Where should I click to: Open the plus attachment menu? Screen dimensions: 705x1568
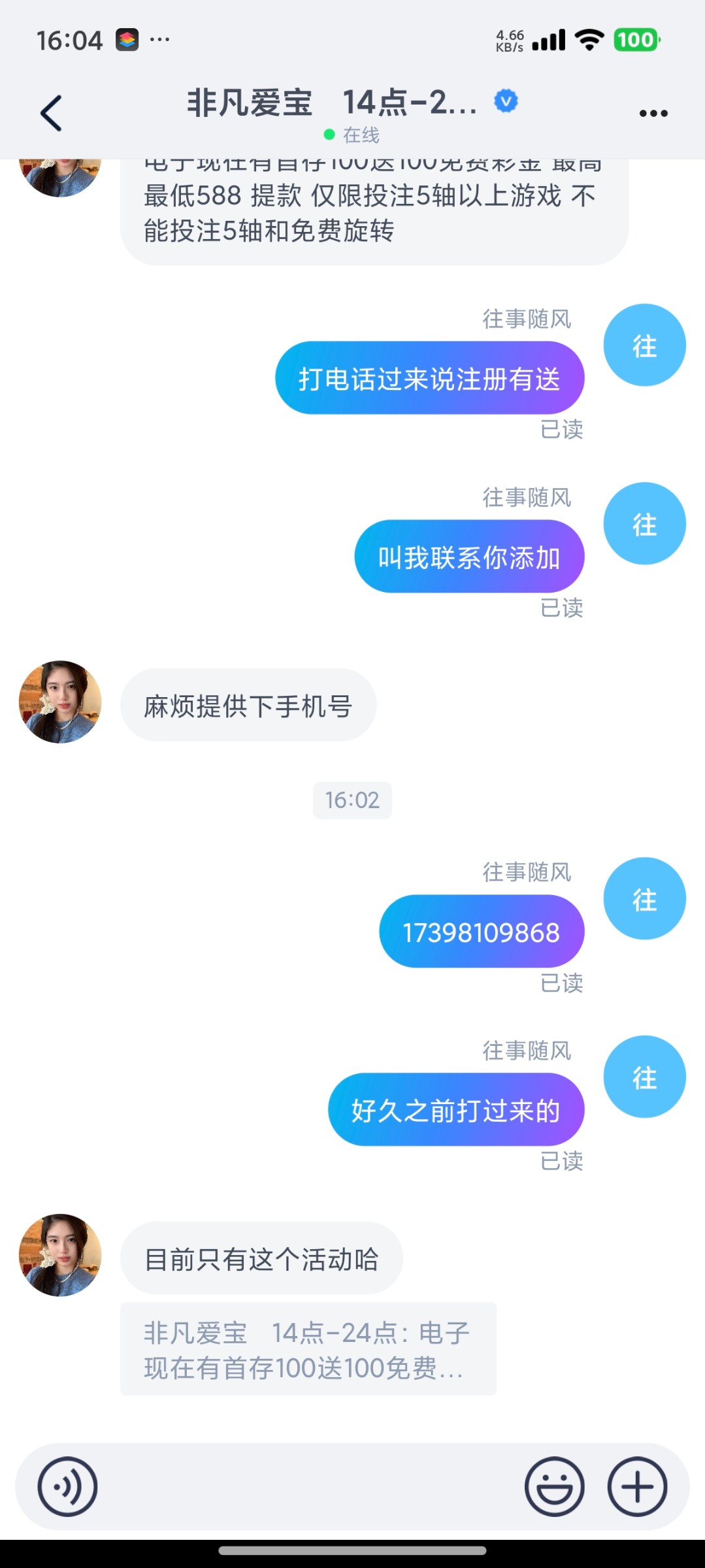(x=637, y=1486)
